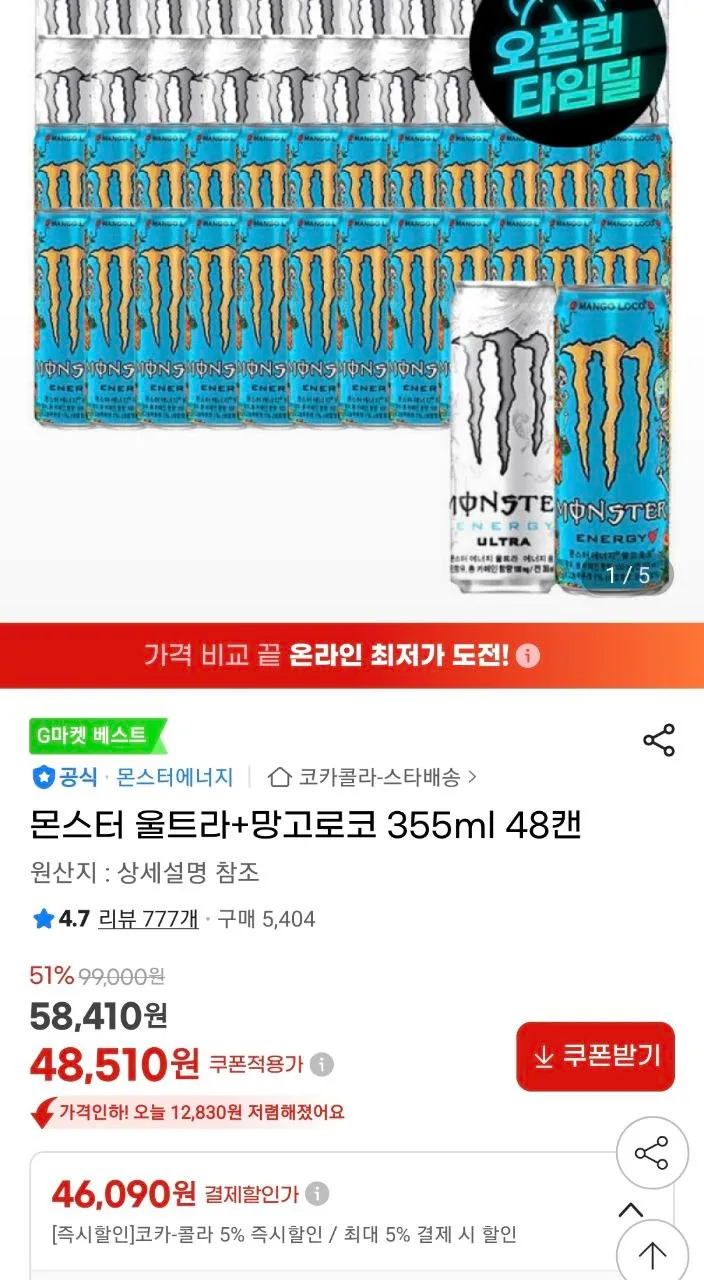Screen dimensions: 704x1280
Task: Collapse the 결제할인가 section chevron
Action: click(x=630, y=1210)
